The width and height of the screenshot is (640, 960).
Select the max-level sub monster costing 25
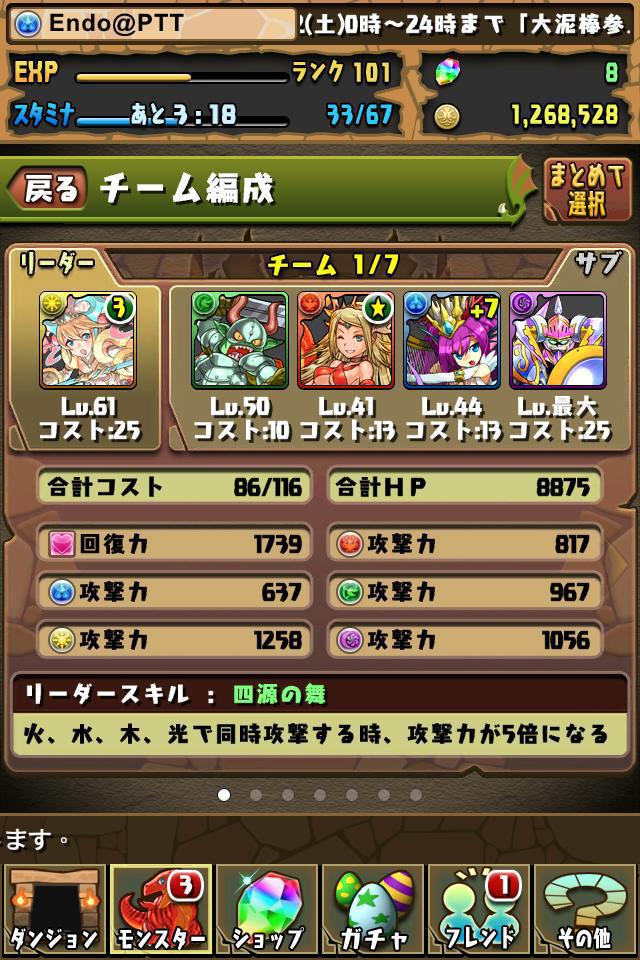click(x=557, y=339)
